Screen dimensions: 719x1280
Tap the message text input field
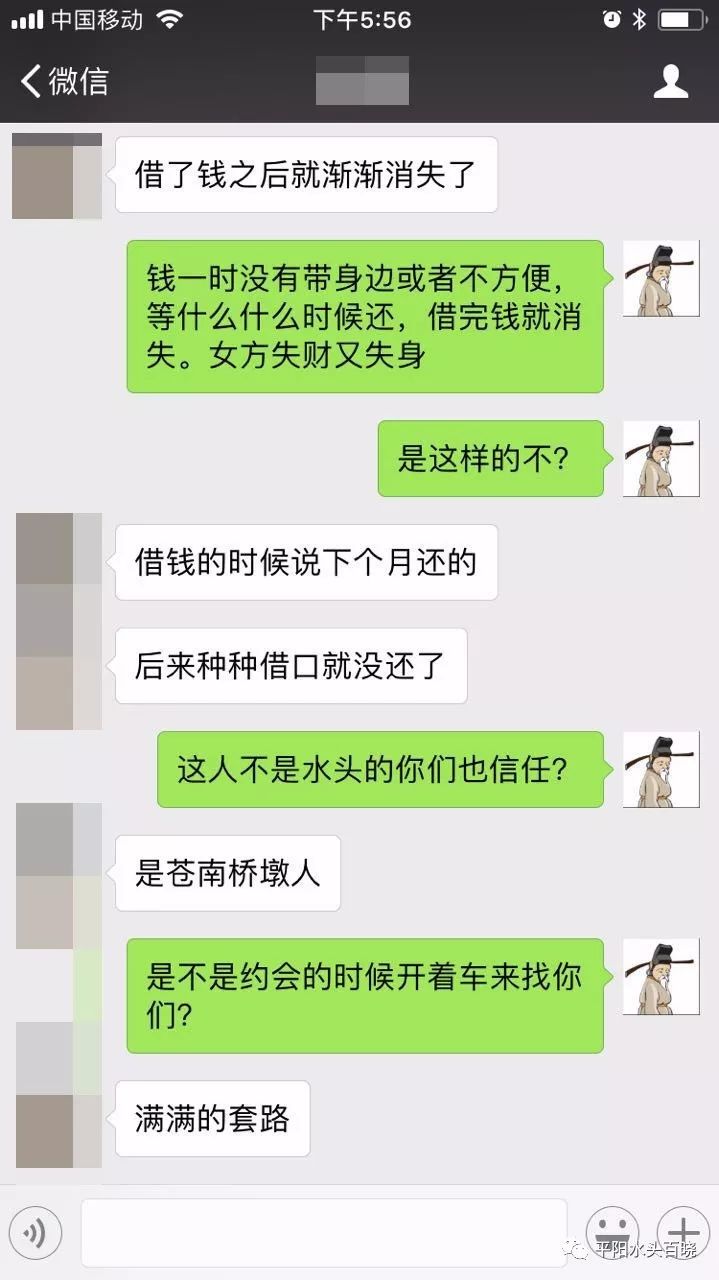pos(324,1233)
